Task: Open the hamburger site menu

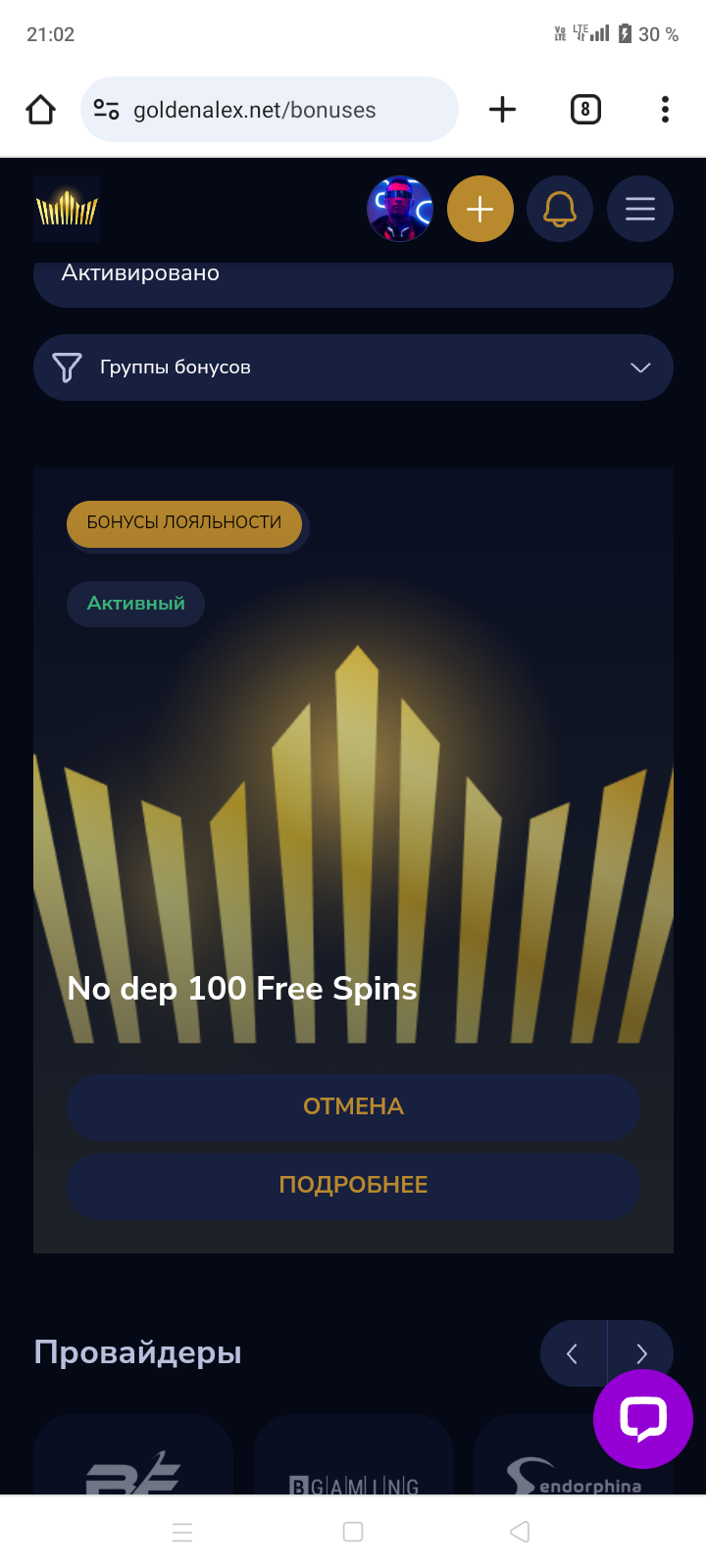Action: click(x=640, y=209)
